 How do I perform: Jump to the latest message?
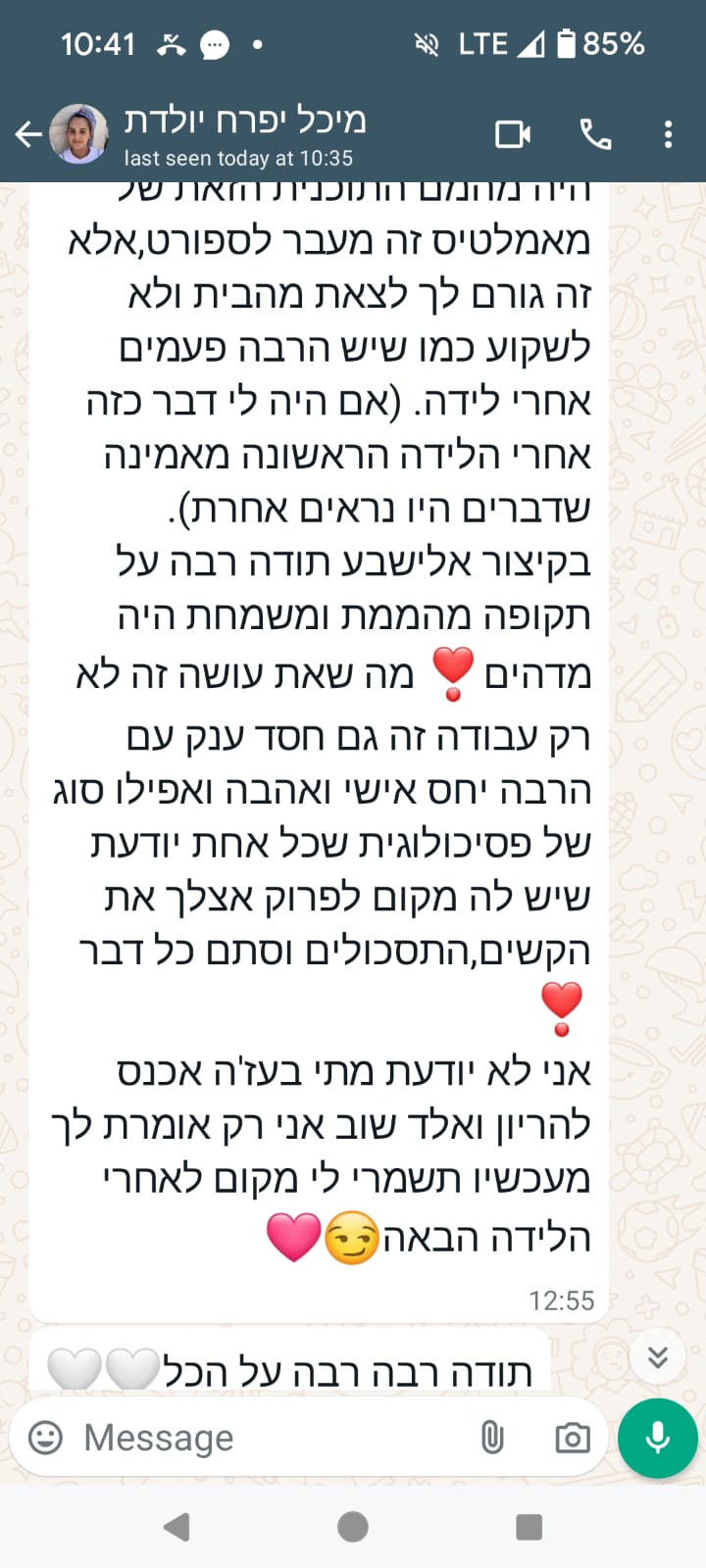(657, 1356)
